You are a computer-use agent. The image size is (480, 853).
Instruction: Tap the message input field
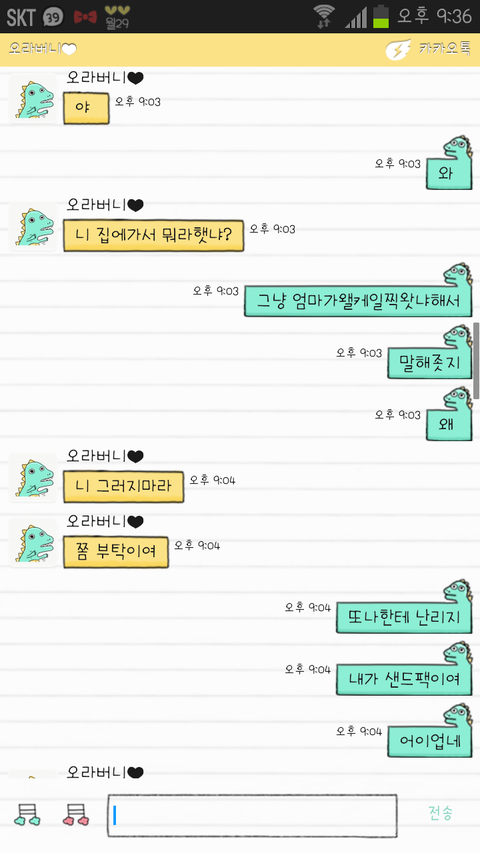252,814
